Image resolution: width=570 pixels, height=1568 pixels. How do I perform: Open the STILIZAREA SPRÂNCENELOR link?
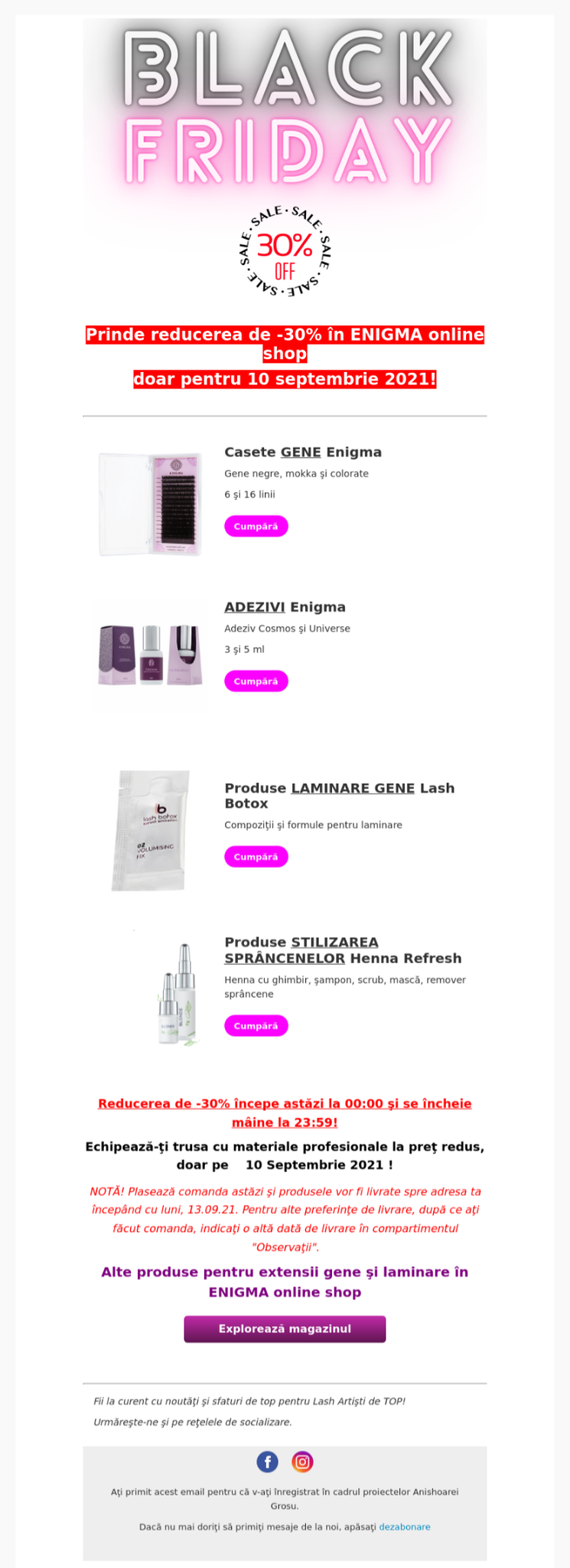tap(301, 949)
